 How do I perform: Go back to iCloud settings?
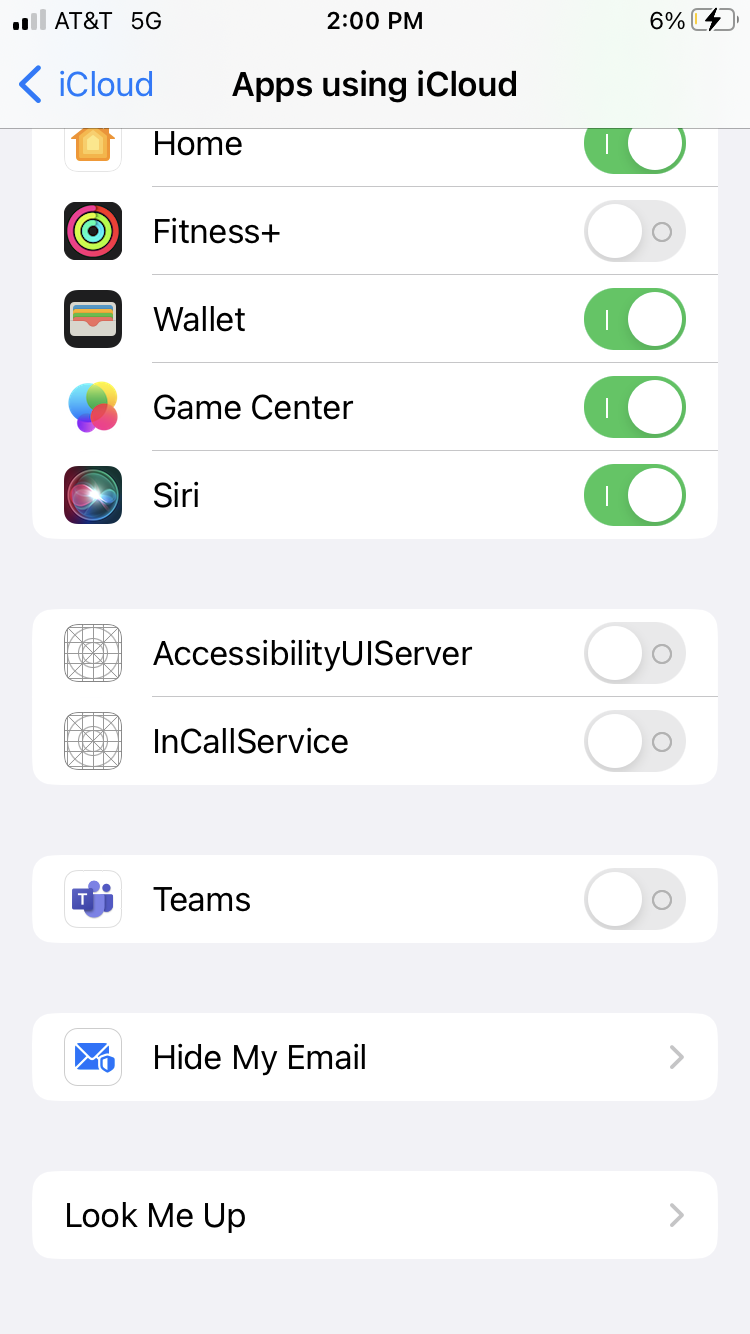[87, 84]
